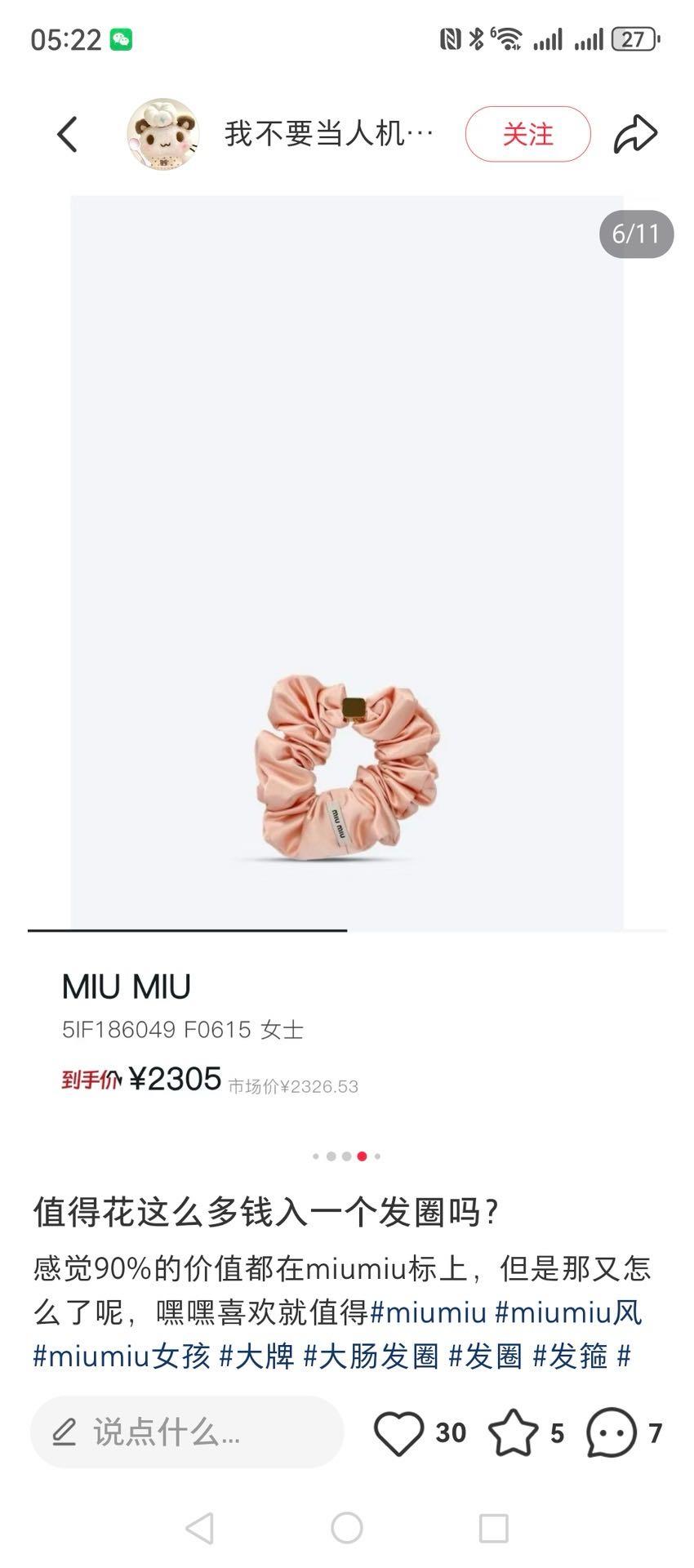Open the comments bubble
Screen dimensions: 694x1568
612,1432
